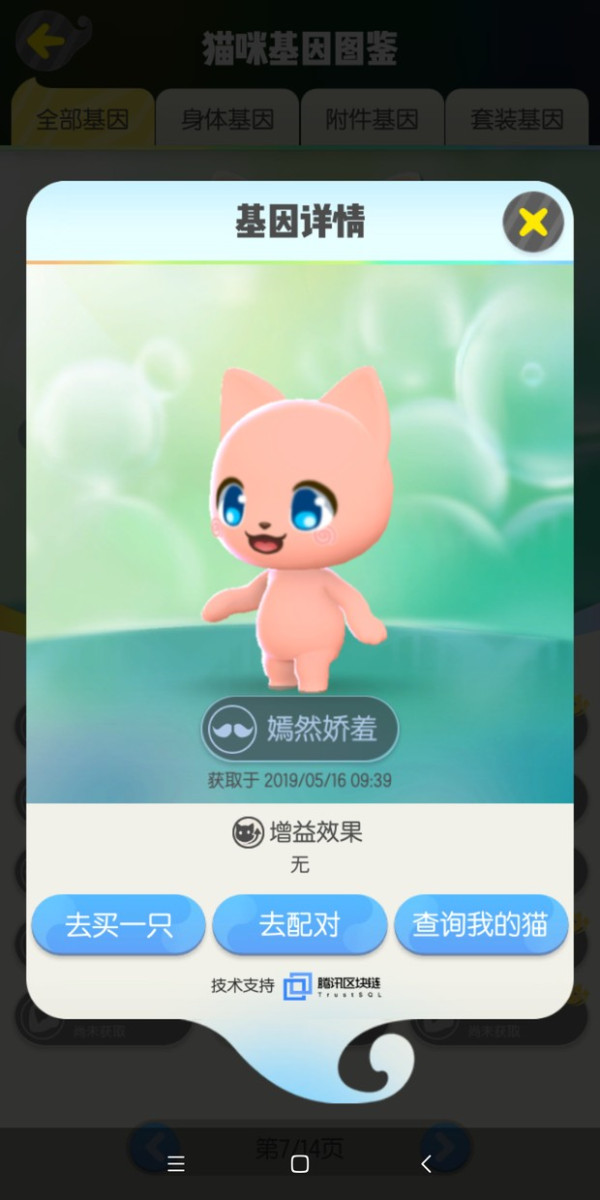Tap the system back button

click(425, 1164)
